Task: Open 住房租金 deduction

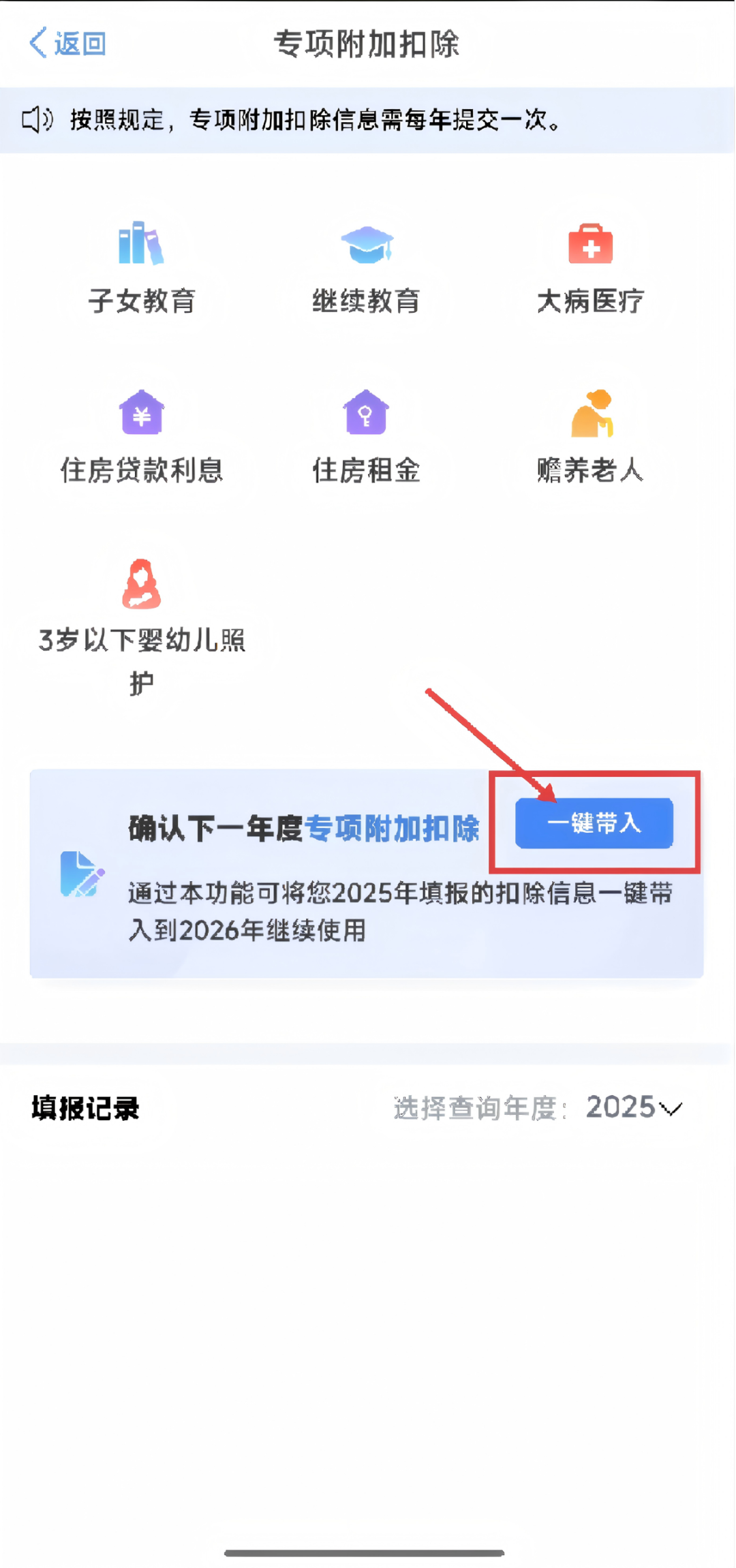Action: (x=367, y=436)
